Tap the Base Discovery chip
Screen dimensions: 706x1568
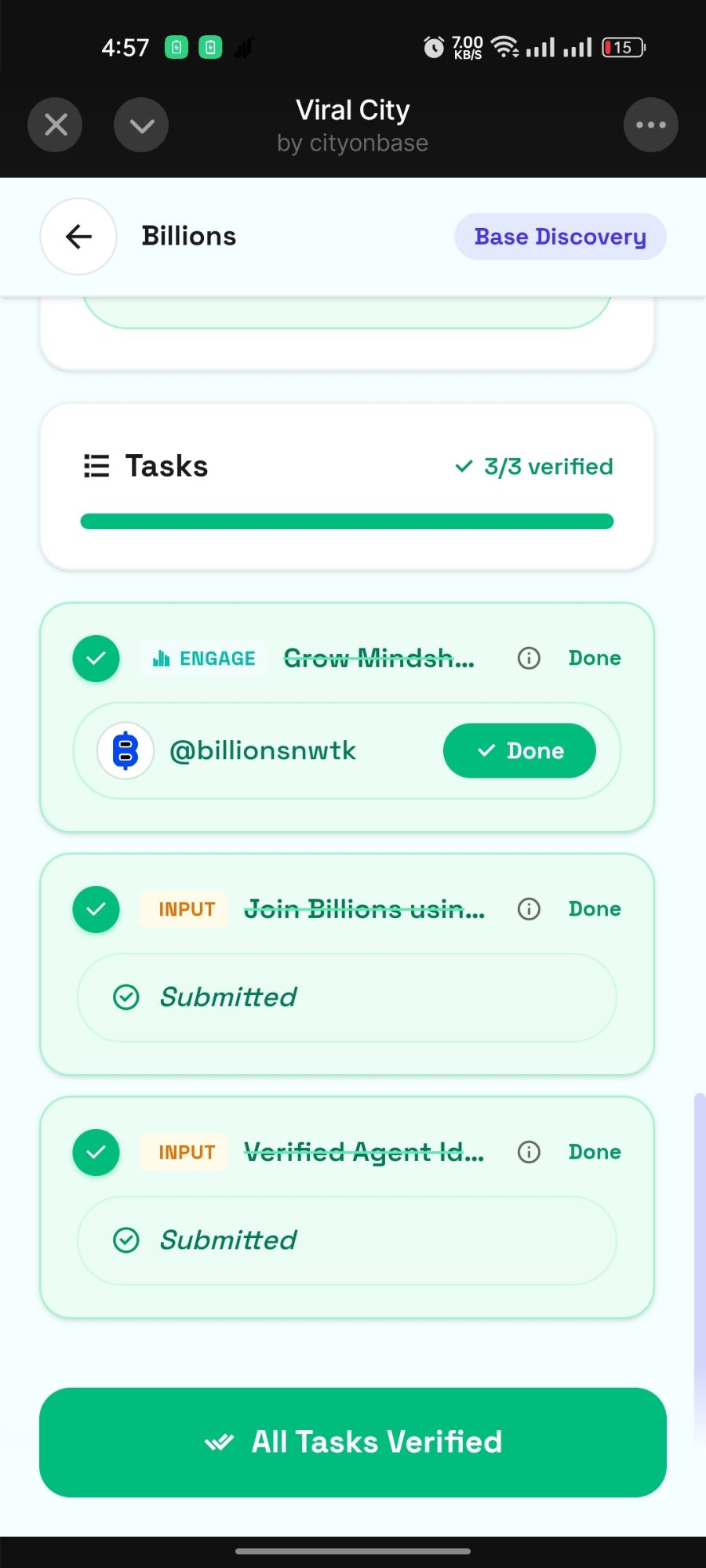coord(560,236)
